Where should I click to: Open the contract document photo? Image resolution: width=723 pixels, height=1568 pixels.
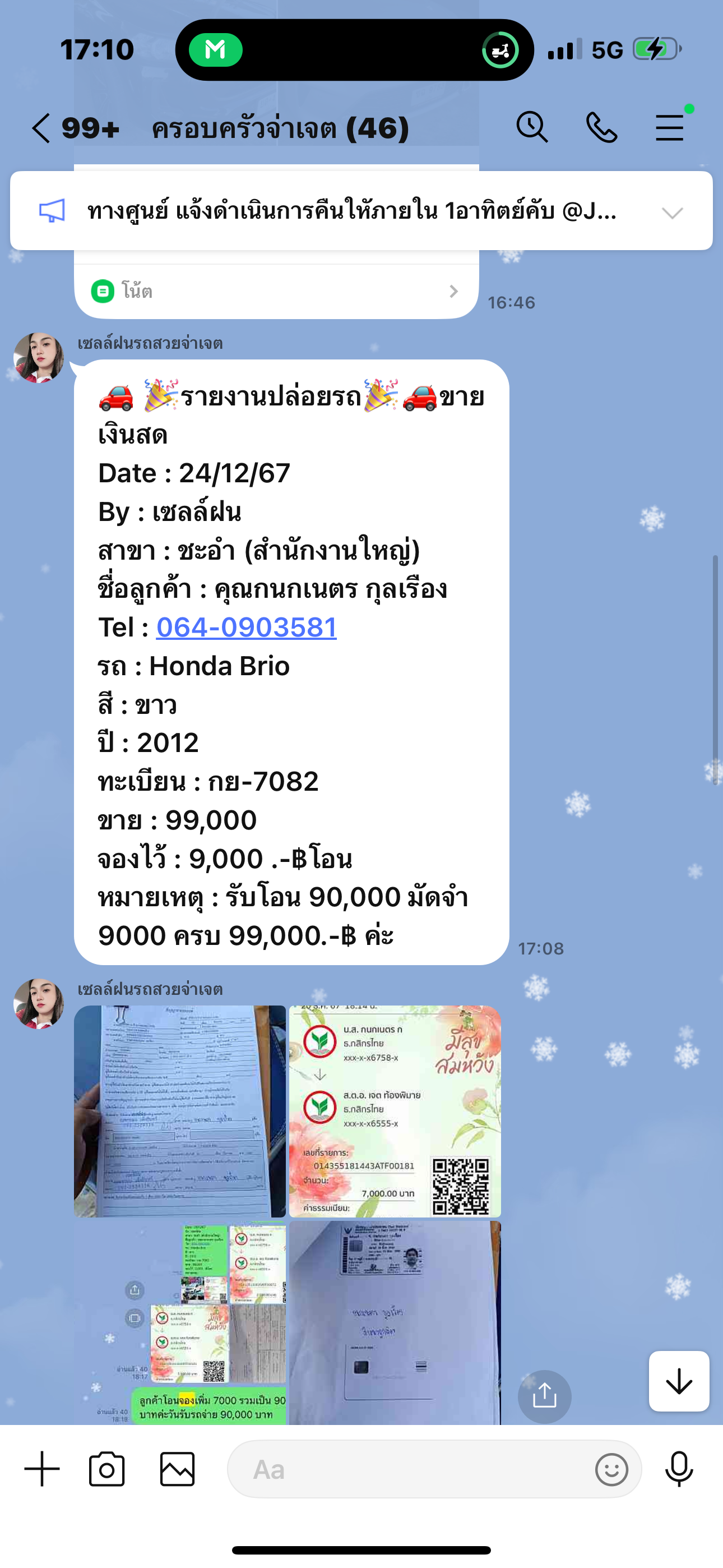pyautogui.click(x=180, y=1110)
